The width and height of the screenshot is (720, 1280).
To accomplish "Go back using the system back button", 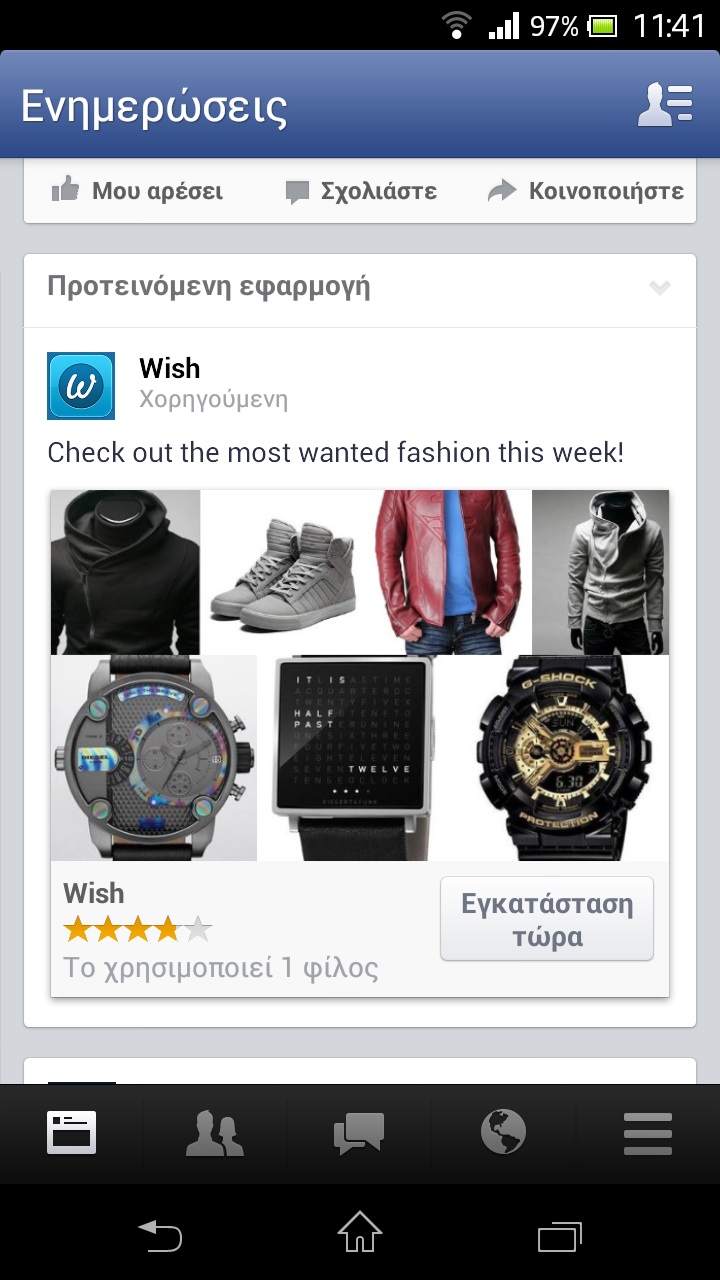I will [160, 1235].
